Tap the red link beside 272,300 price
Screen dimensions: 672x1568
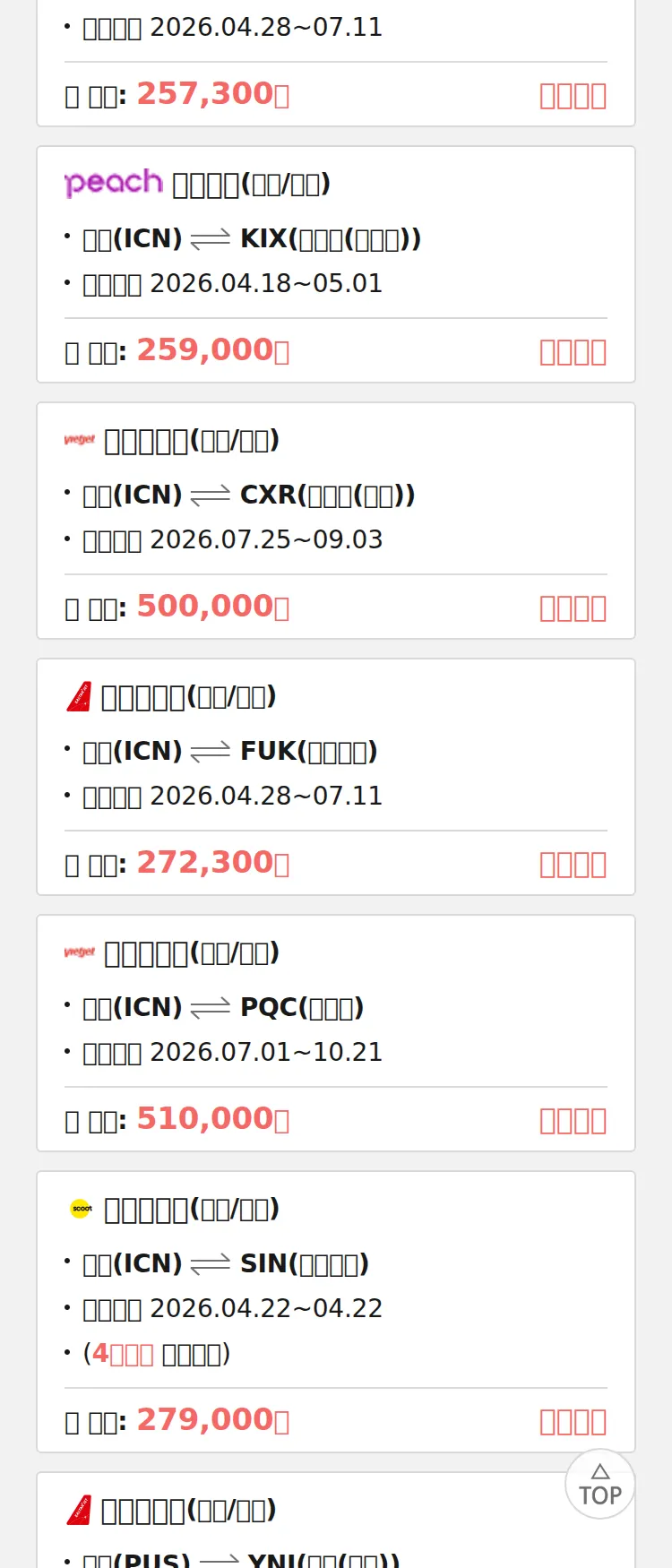point(573,865)
